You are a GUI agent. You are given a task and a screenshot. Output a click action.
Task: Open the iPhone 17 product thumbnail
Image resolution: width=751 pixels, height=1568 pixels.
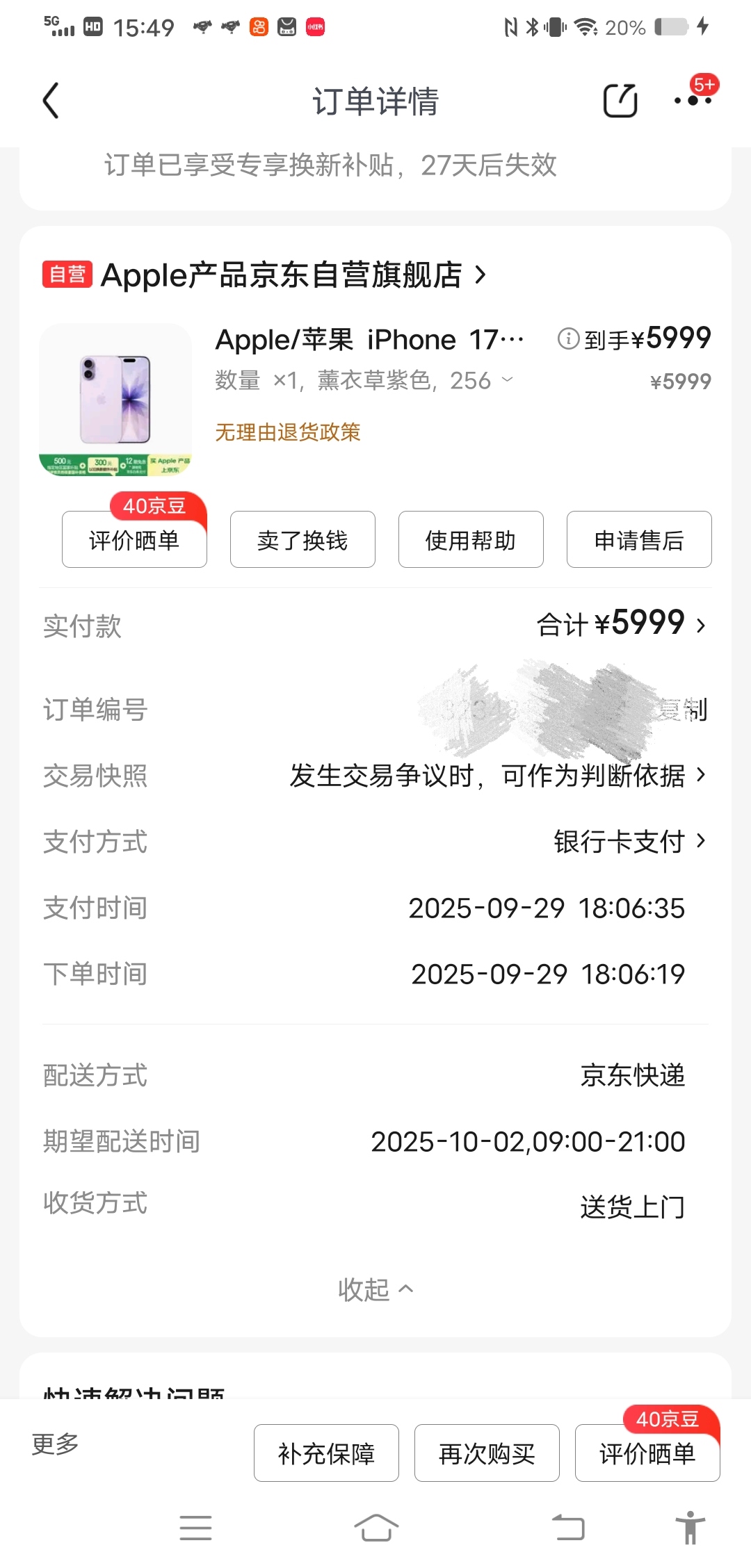tap(115, 400)
